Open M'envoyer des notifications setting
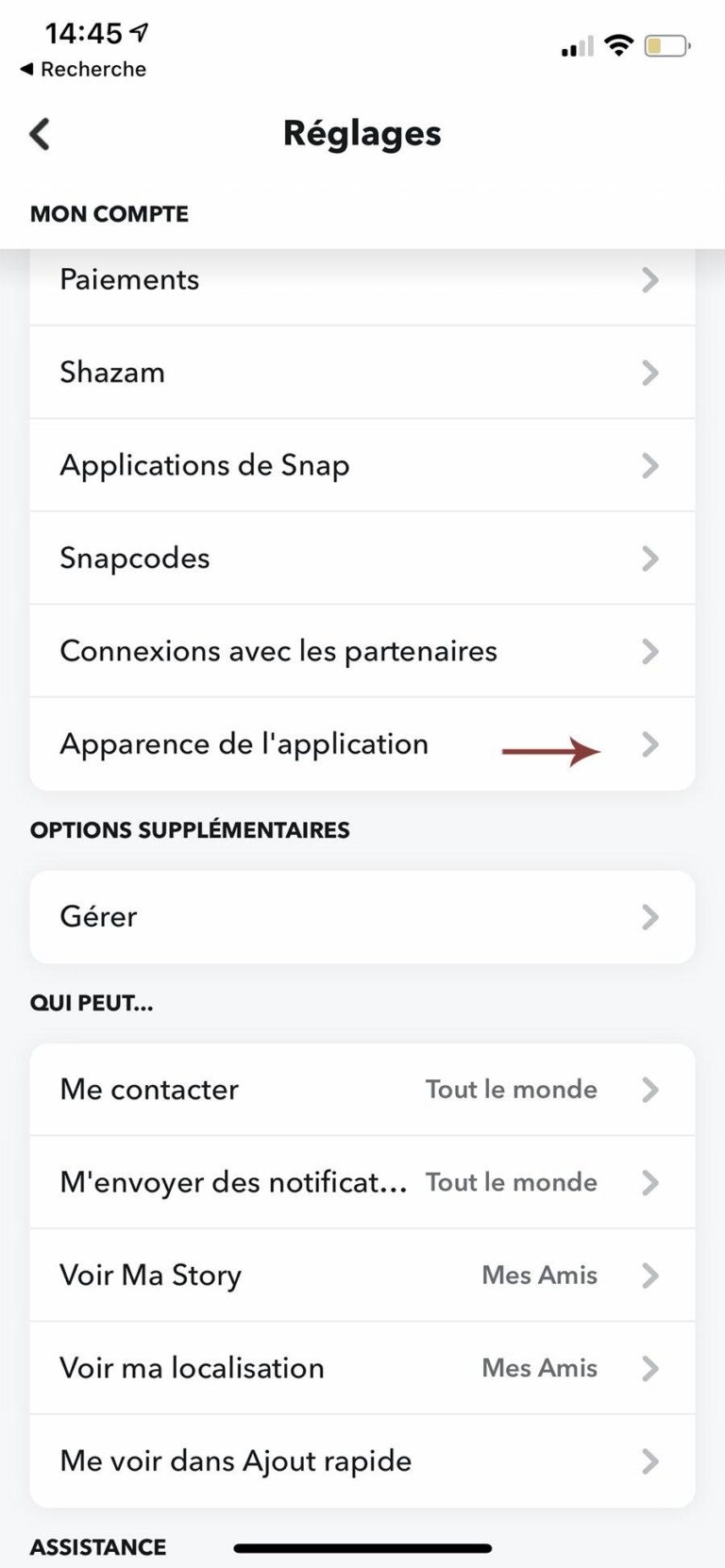 362,1182
